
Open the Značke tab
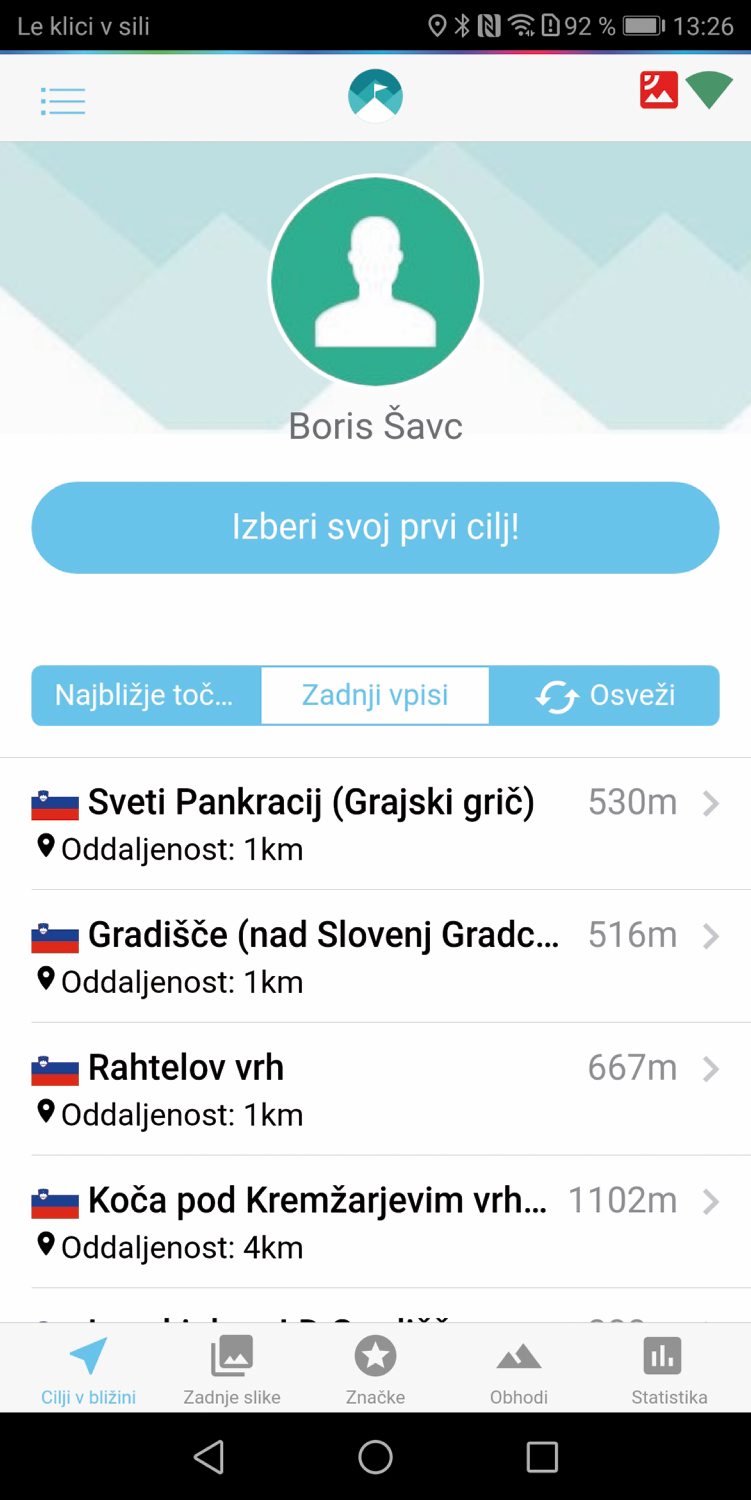coord(375,1370)
